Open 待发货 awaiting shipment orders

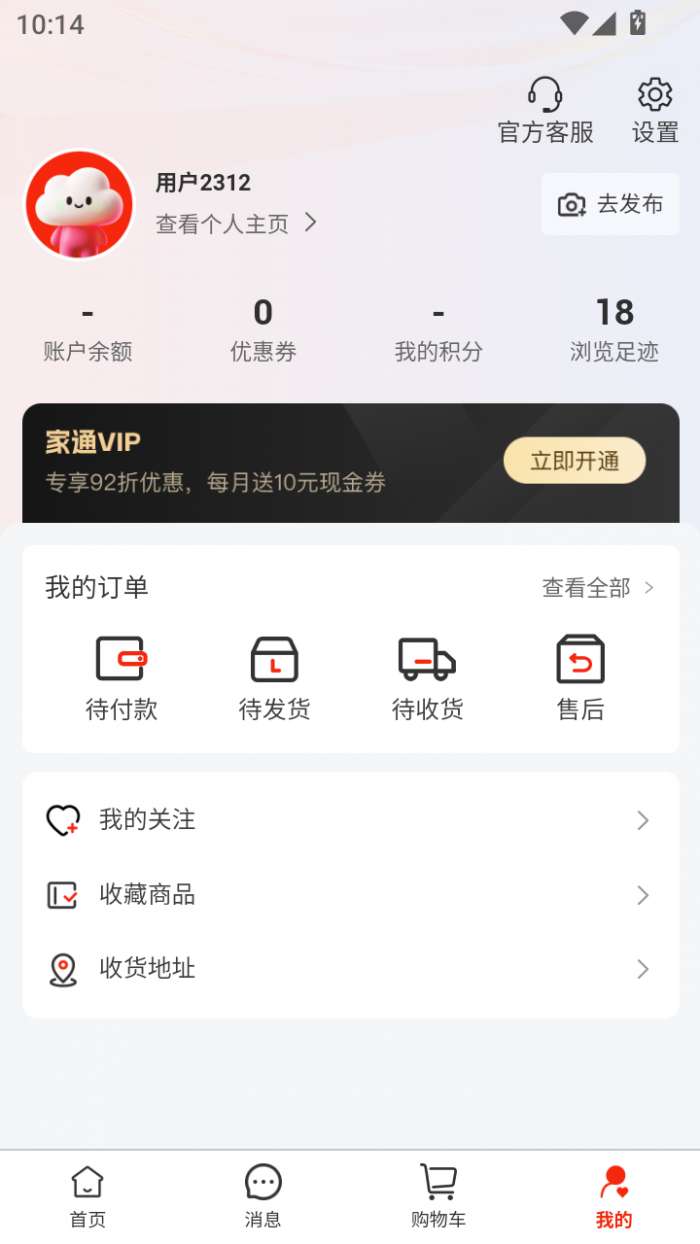pyautogui.click(x=274, y=678)
